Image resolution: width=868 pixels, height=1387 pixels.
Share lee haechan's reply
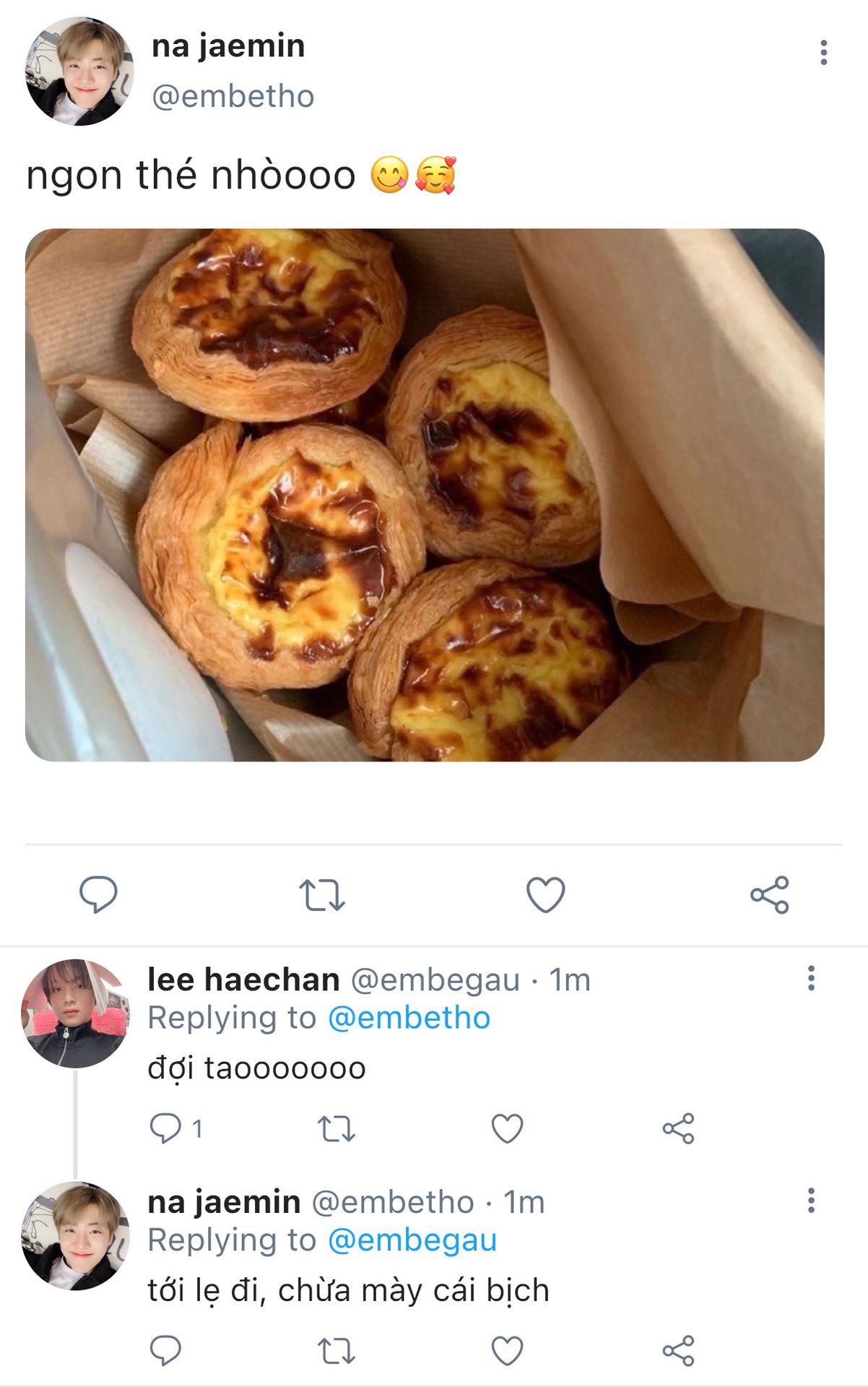tap(678, 1128)
